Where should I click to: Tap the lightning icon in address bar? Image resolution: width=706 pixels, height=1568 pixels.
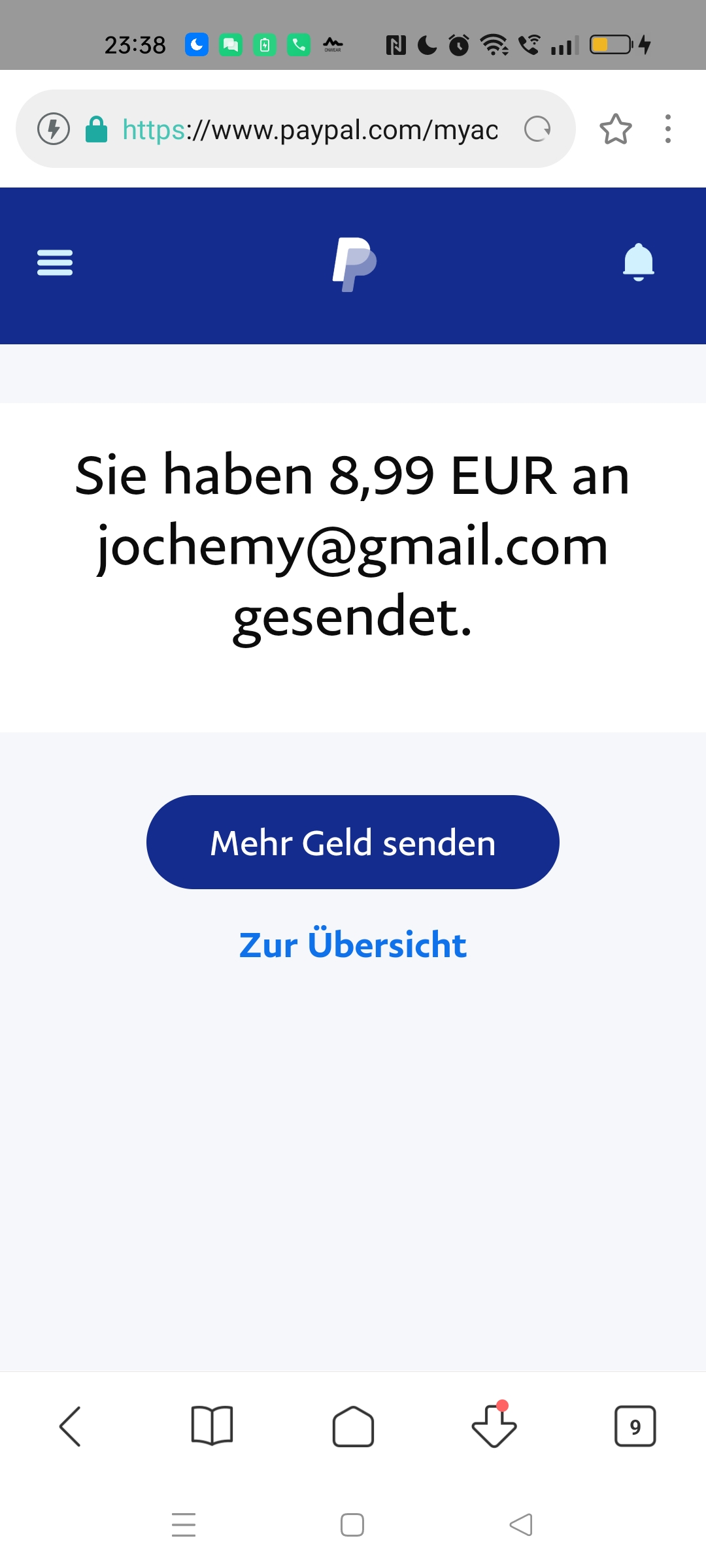[54, 129]
